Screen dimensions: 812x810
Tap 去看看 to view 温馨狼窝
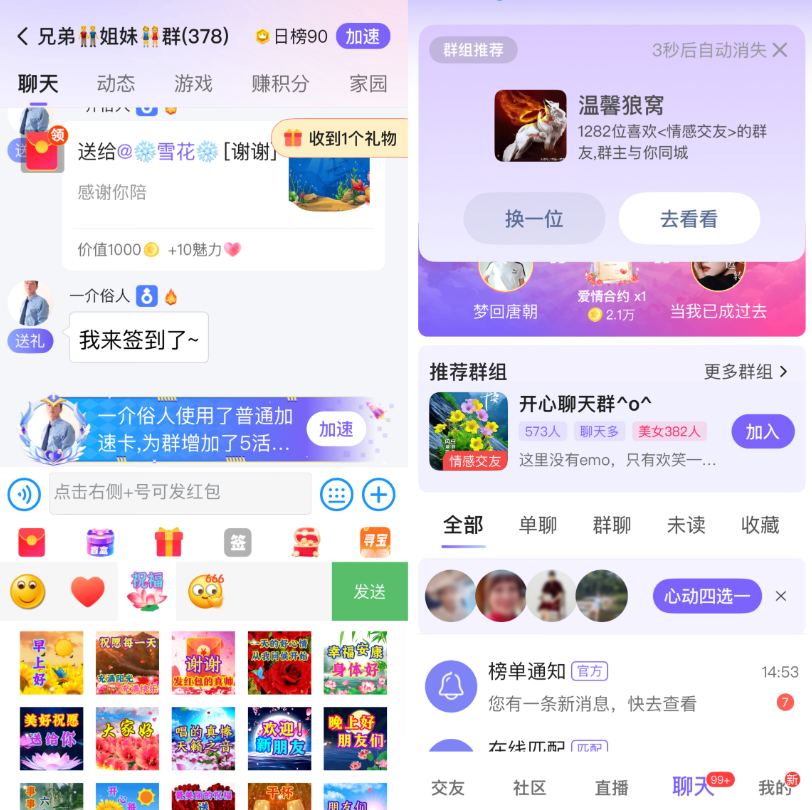[x=689, y=219]
